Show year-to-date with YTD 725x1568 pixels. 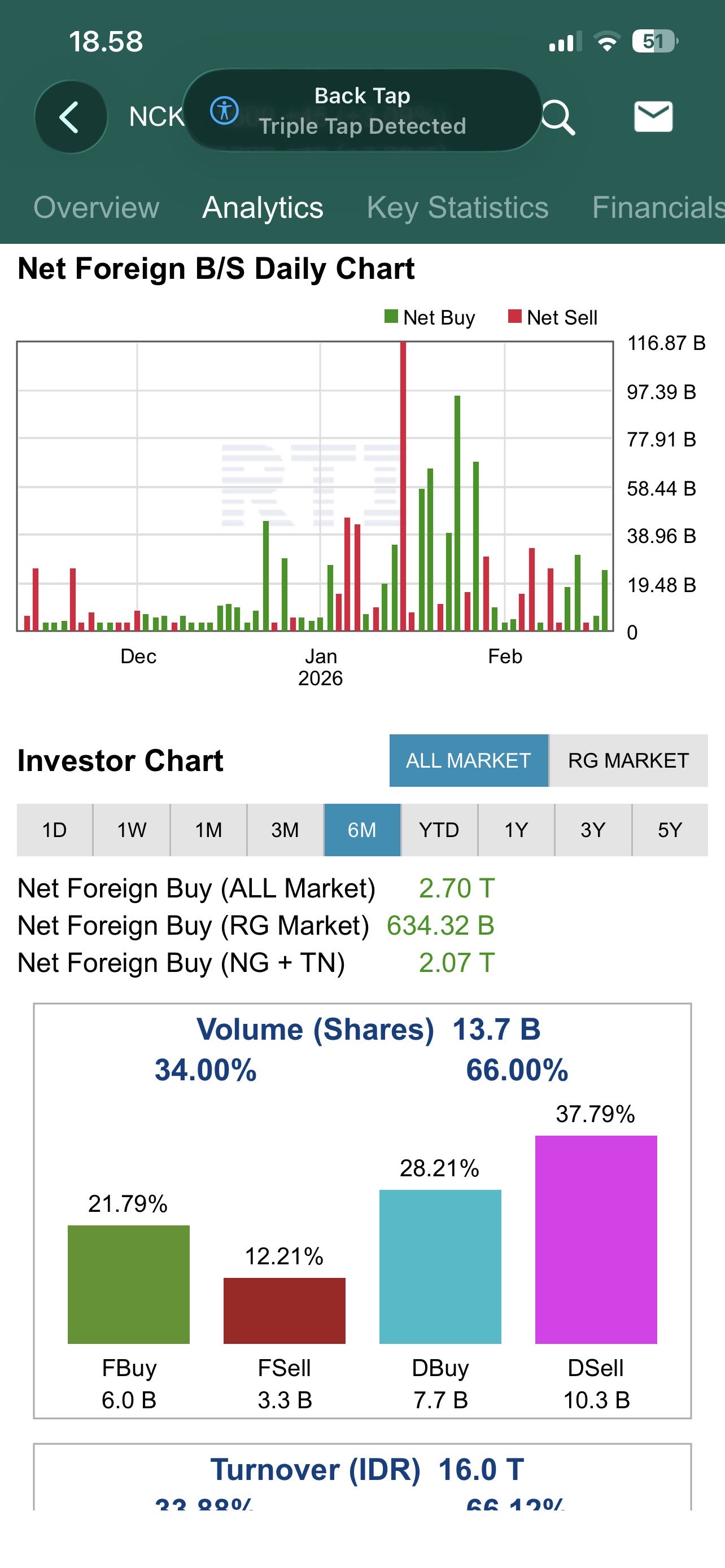(x=439, y=830)
